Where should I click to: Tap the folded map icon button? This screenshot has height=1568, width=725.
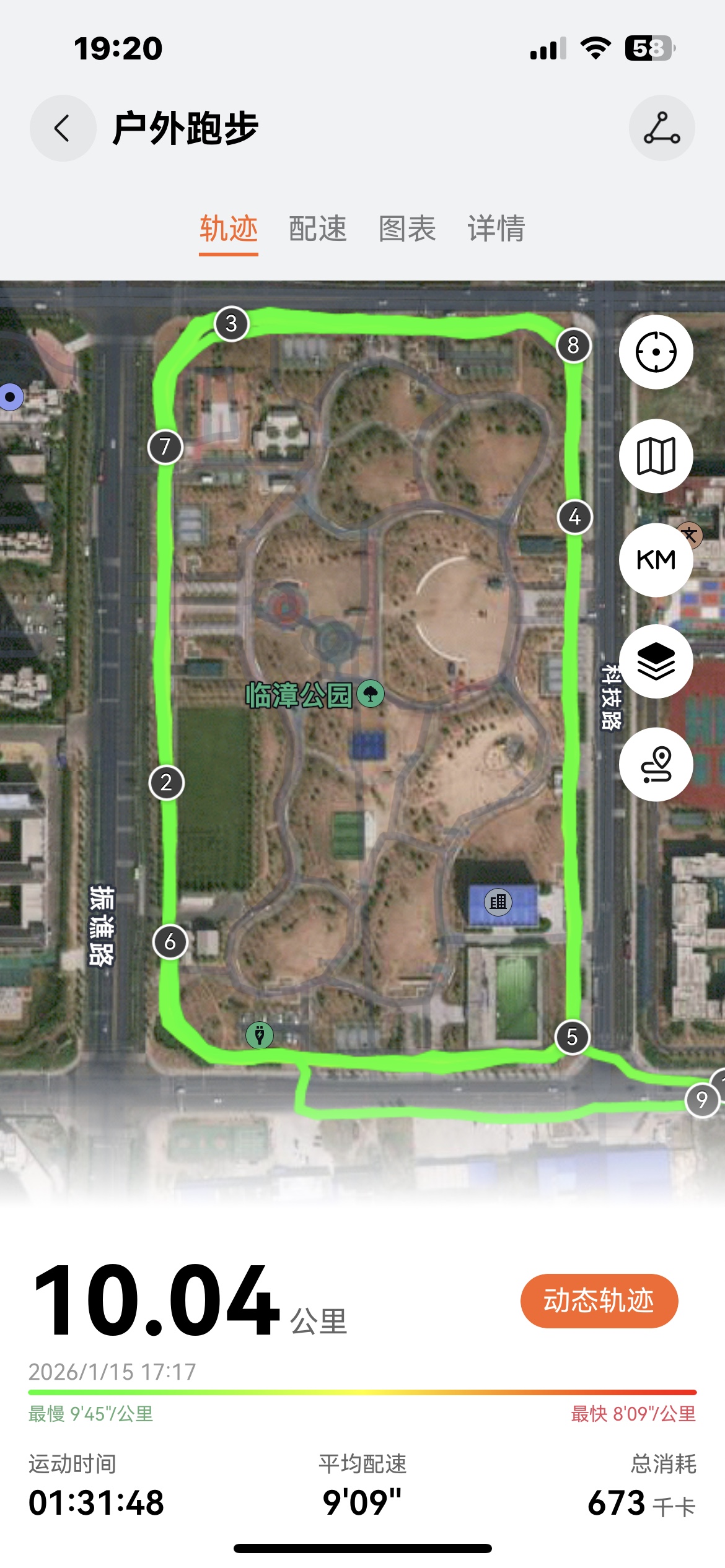[656, 456]
